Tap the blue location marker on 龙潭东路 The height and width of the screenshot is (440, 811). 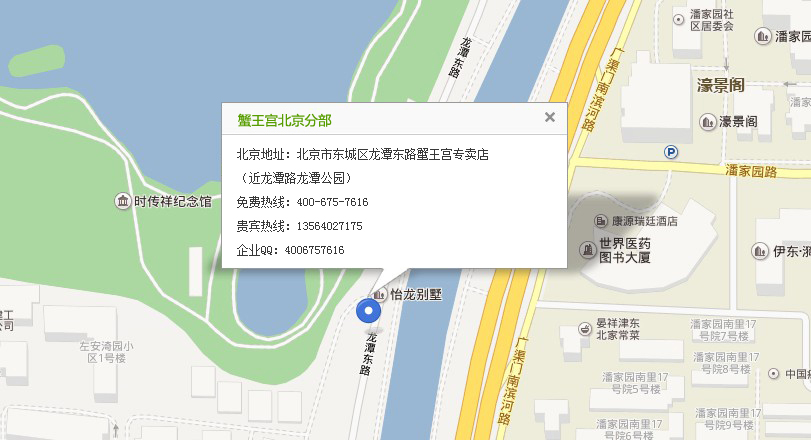pos(370,313)
